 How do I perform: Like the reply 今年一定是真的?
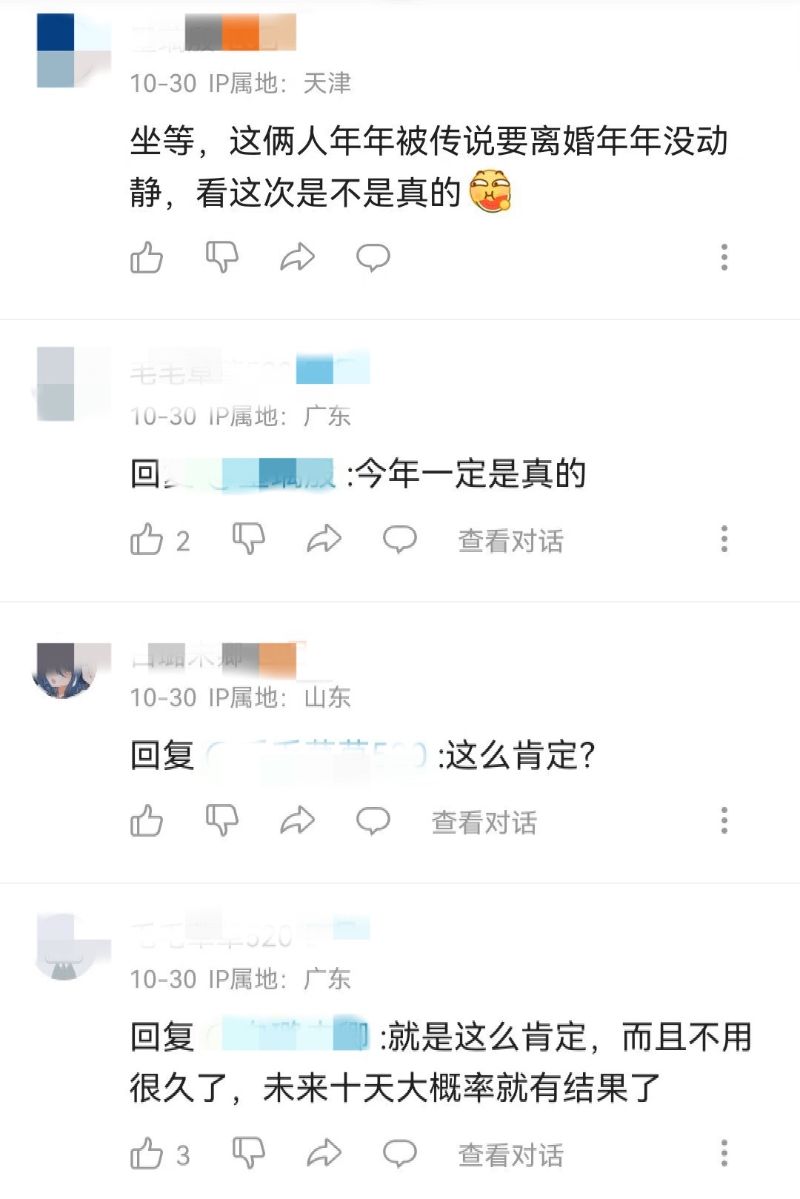click(x=147, y=541)
